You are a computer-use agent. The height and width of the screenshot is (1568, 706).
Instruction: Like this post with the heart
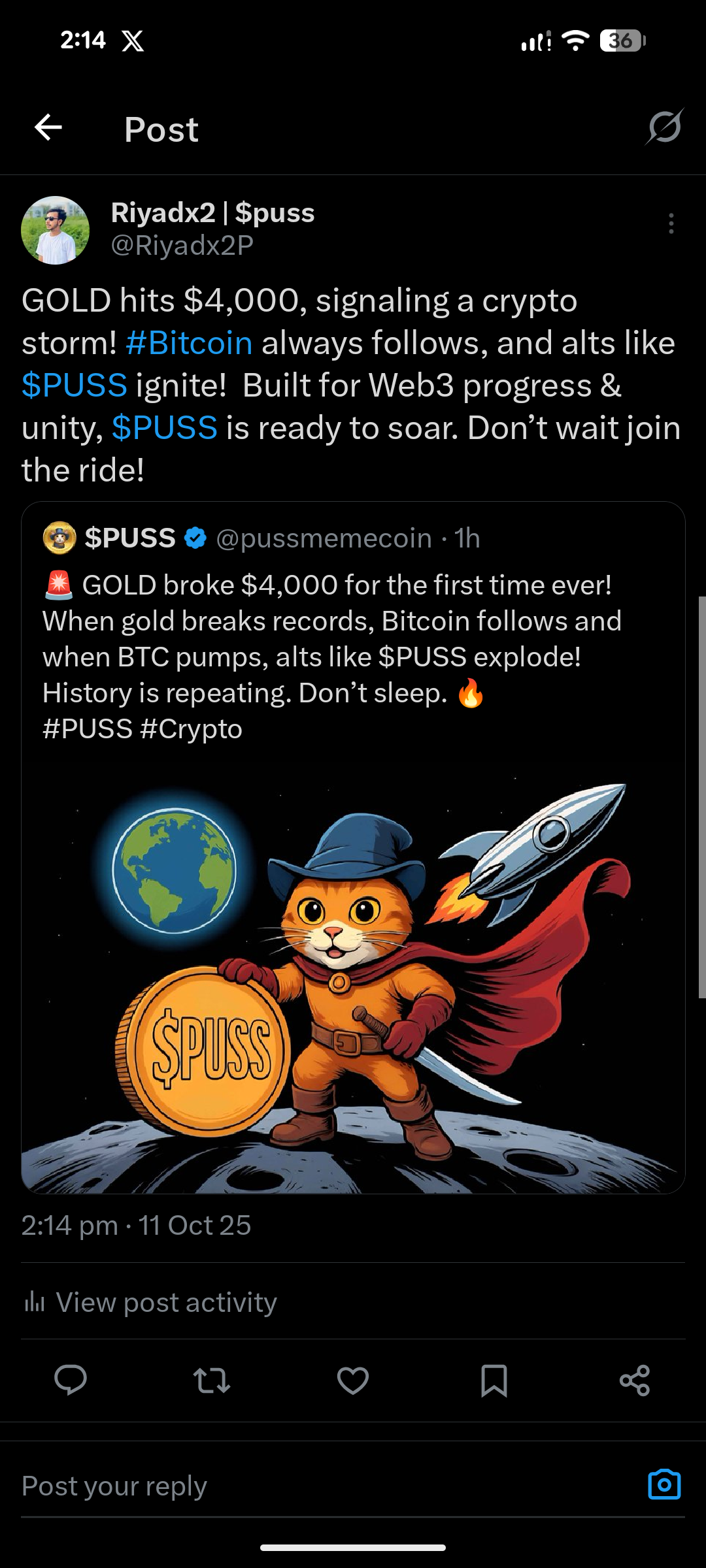(353, 1380)
